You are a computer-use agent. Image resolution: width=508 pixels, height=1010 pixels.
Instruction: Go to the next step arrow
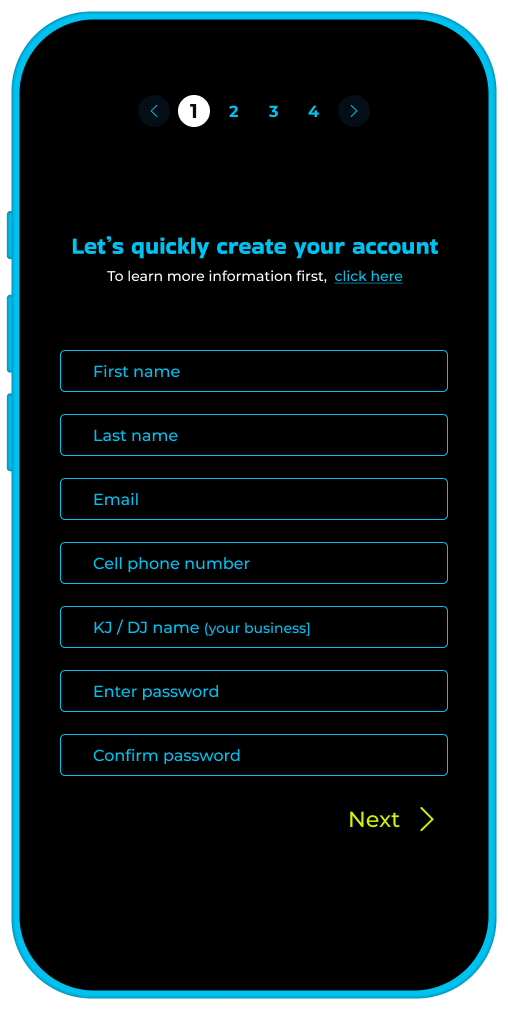click(x=353, y=111)
